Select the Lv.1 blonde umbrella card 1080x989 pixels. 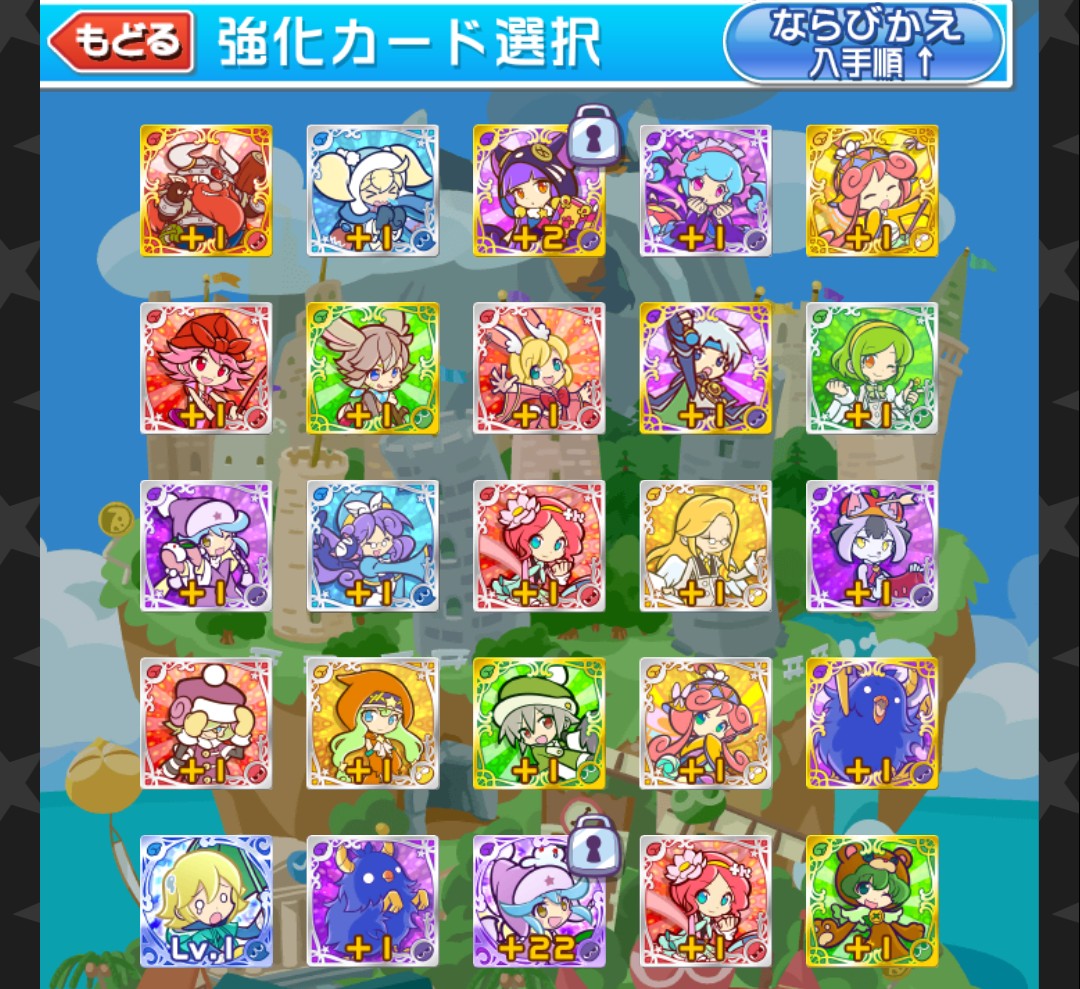(x=206, y=901)
